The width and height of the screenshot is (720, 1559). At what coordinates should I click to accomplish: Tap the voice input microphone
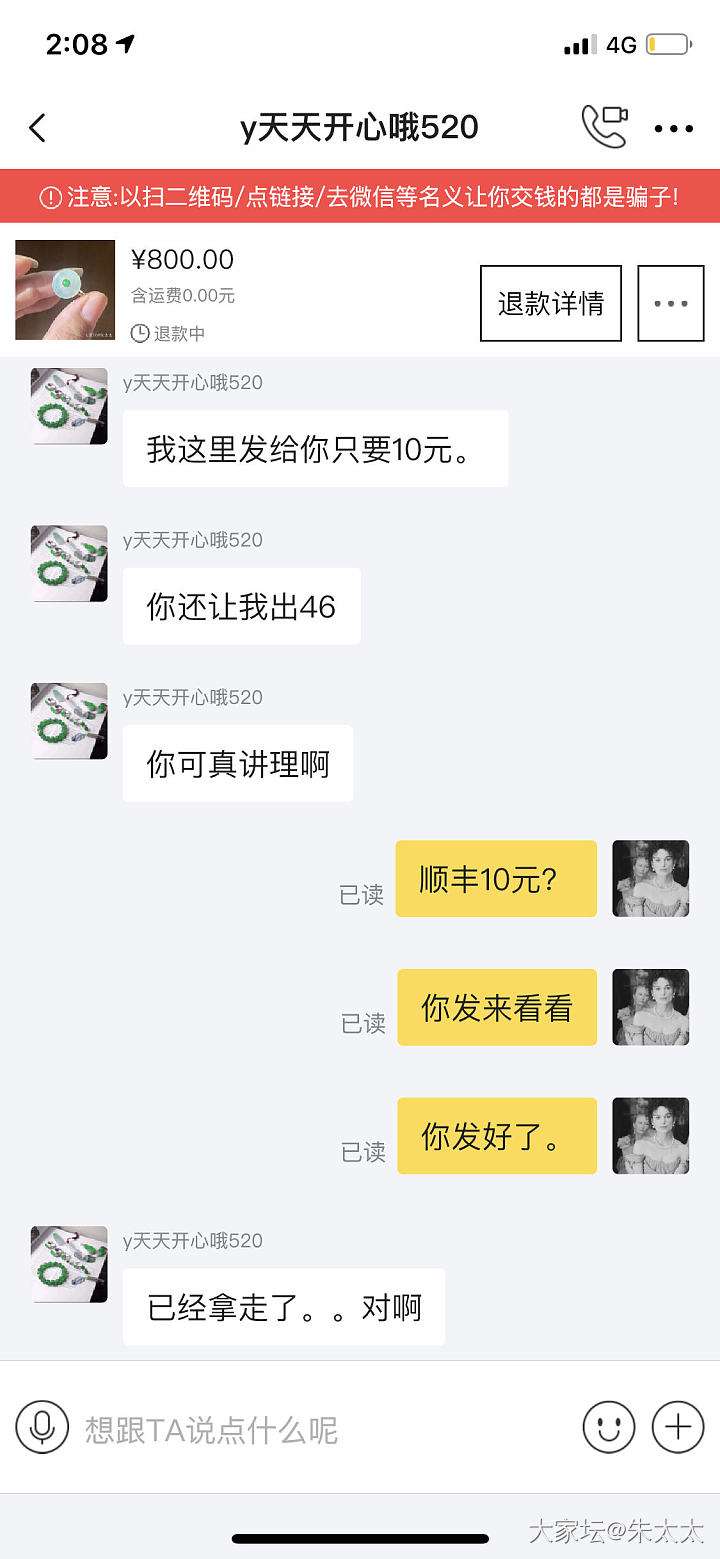point(42,1427)
